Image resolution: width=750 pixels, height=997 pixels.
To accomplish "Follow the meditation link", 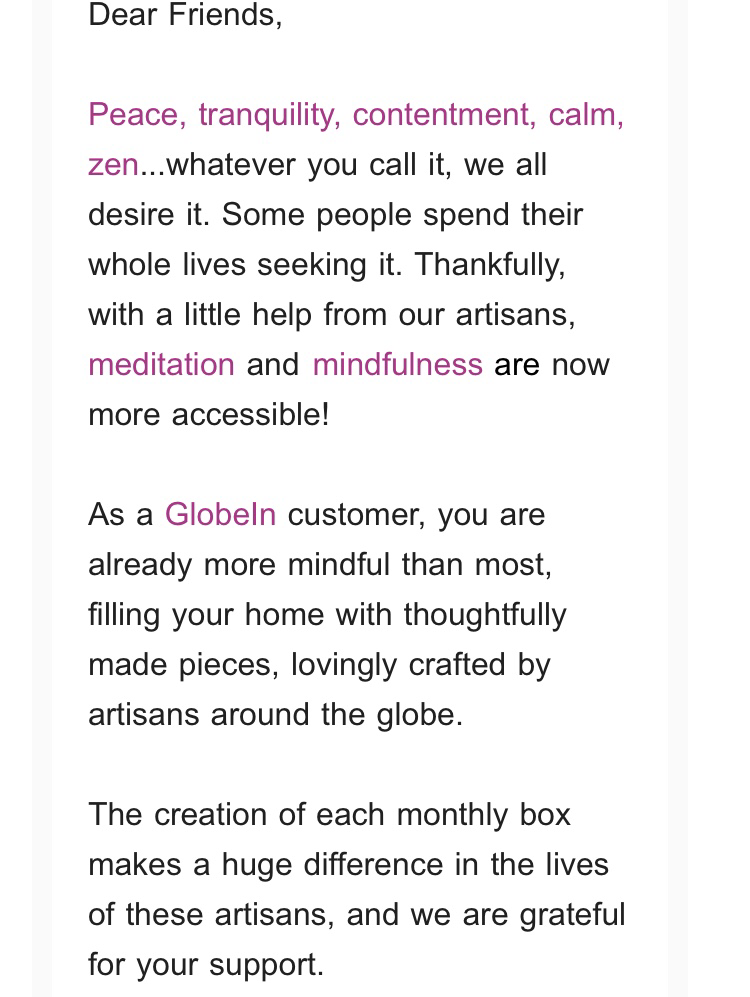I will point(161,365).
